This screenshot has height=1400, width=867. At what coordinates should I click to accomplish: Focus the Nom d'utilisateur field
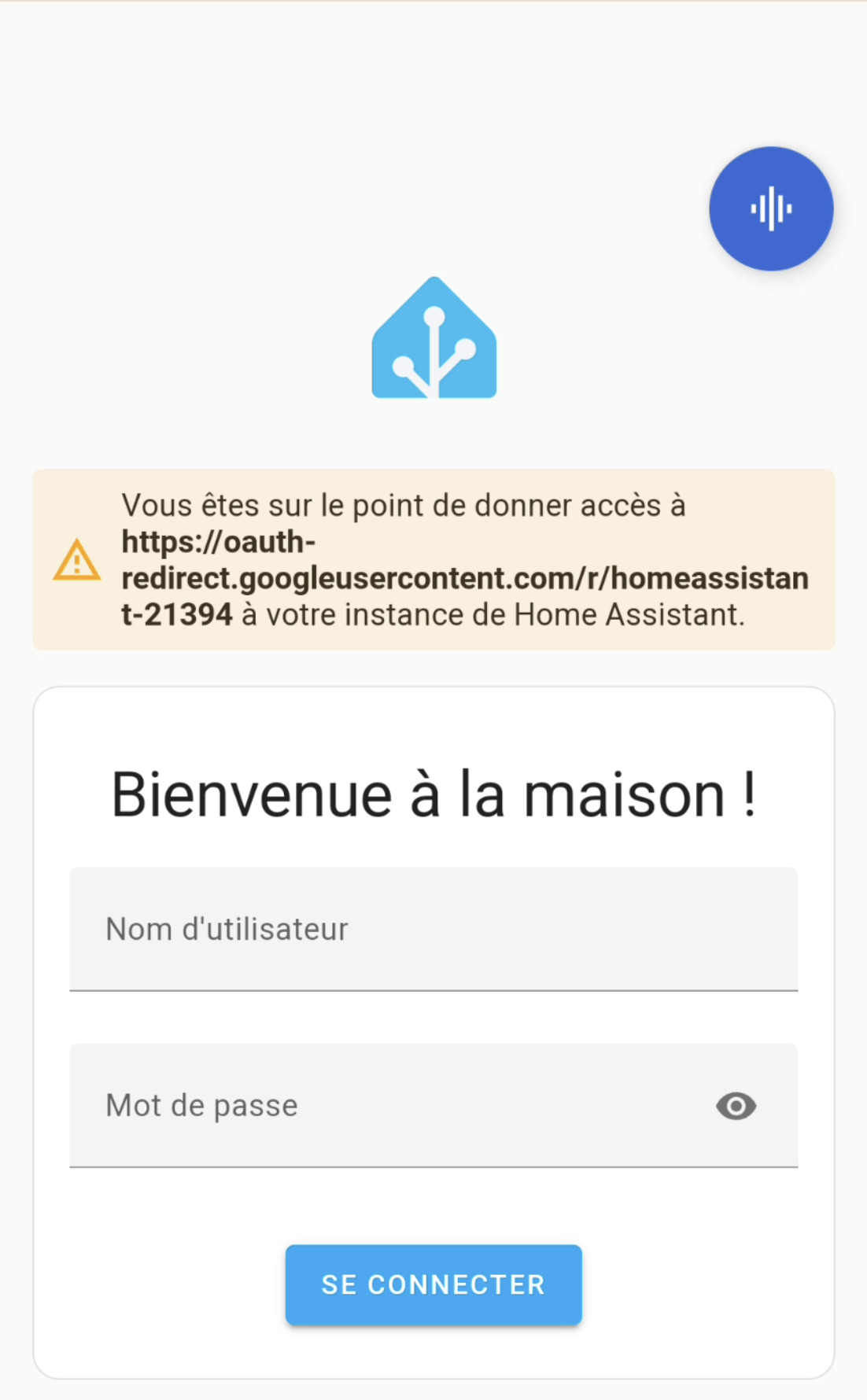[x=434, y=930]
